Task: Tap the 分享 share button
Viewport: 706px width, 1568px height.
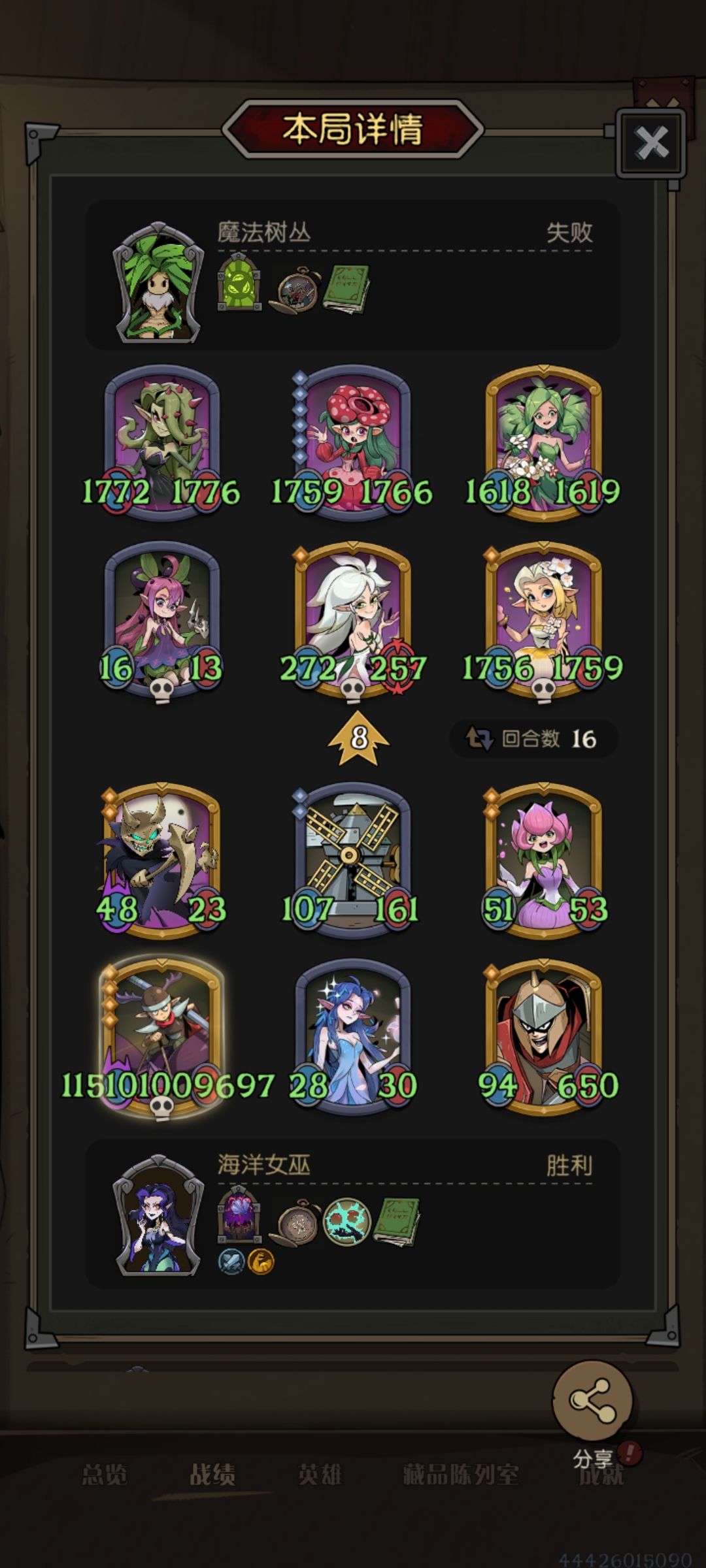Action: pyautogui.click(x=592, y=1402)
